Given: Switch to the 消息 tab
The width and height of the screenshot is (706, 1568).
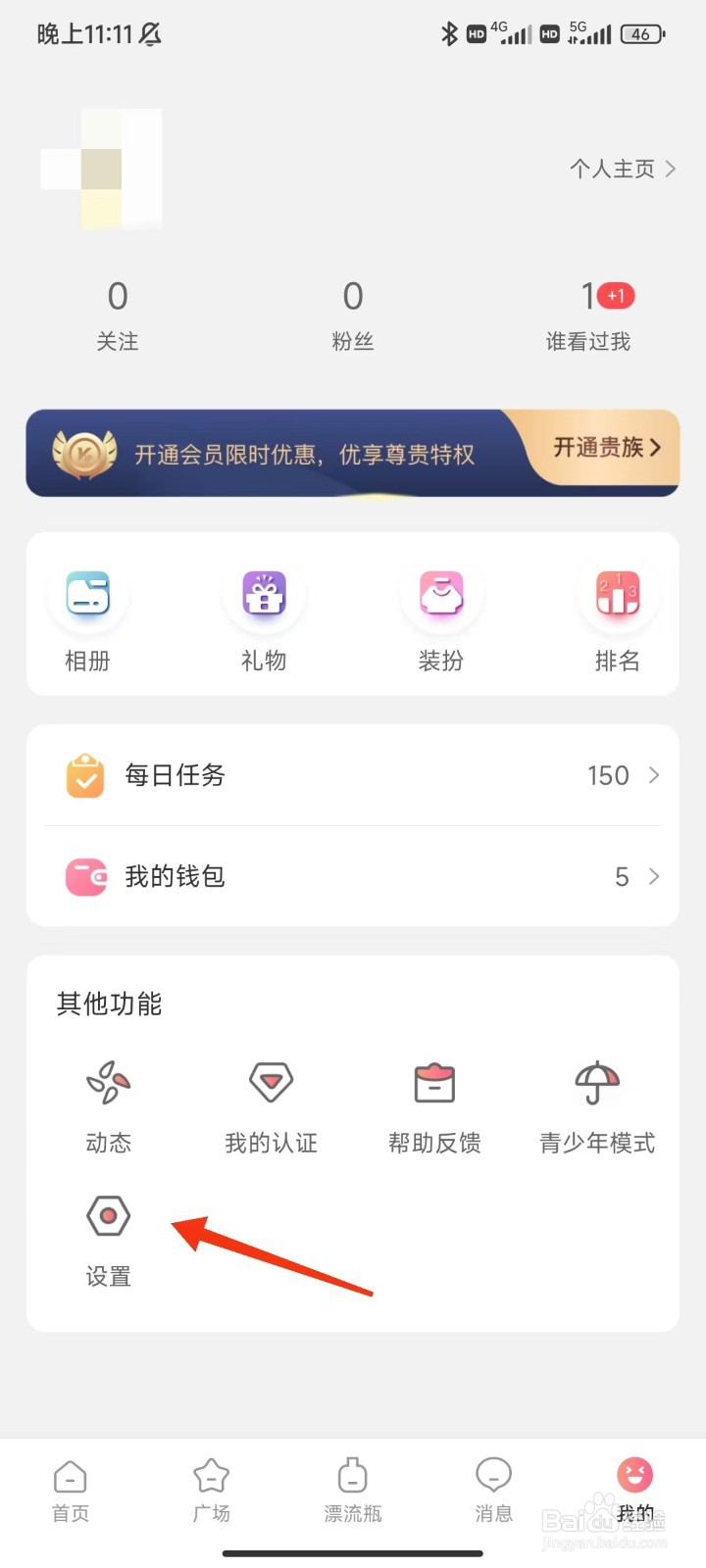Looking at the screenshot, I should [x=493, y=1491].
